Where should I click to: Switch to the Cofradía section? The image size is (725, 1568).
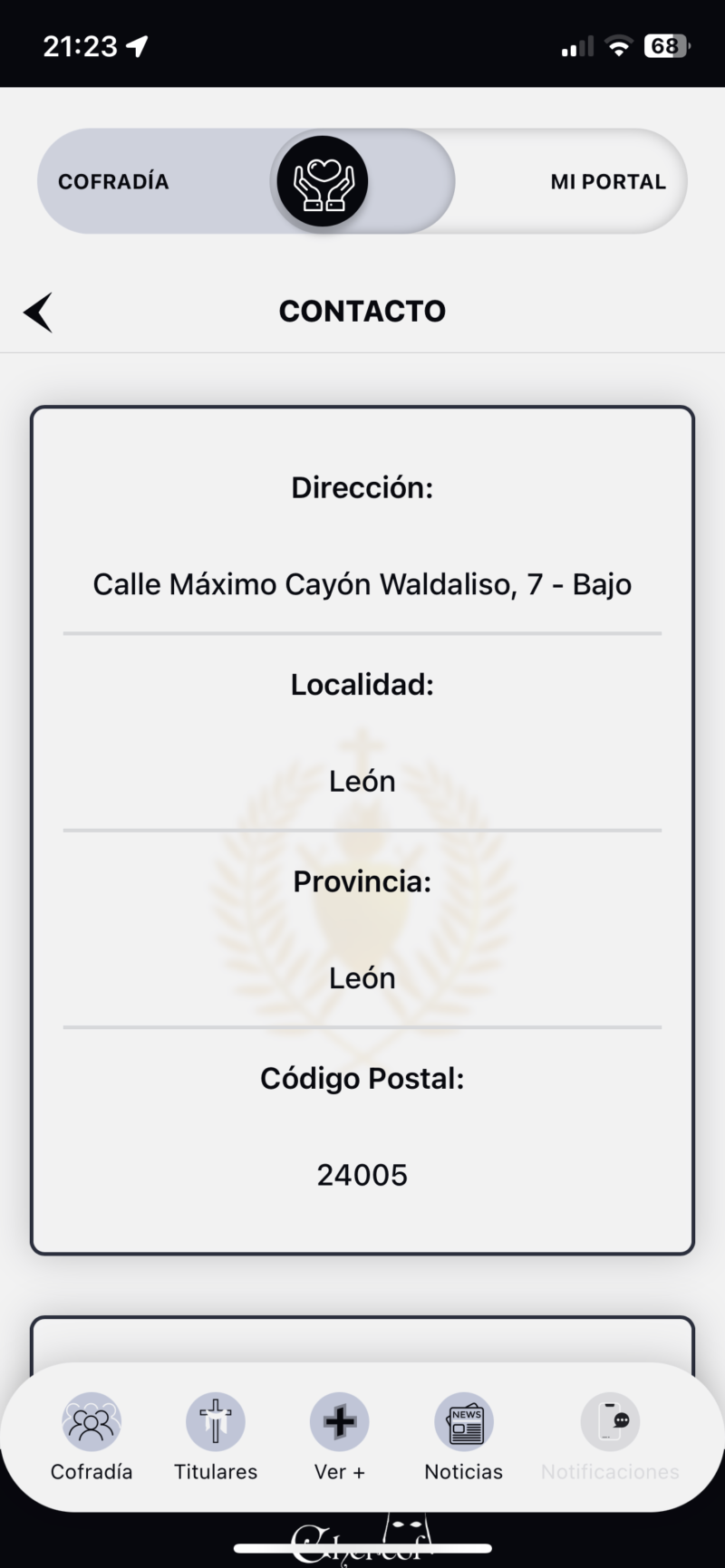114,182
